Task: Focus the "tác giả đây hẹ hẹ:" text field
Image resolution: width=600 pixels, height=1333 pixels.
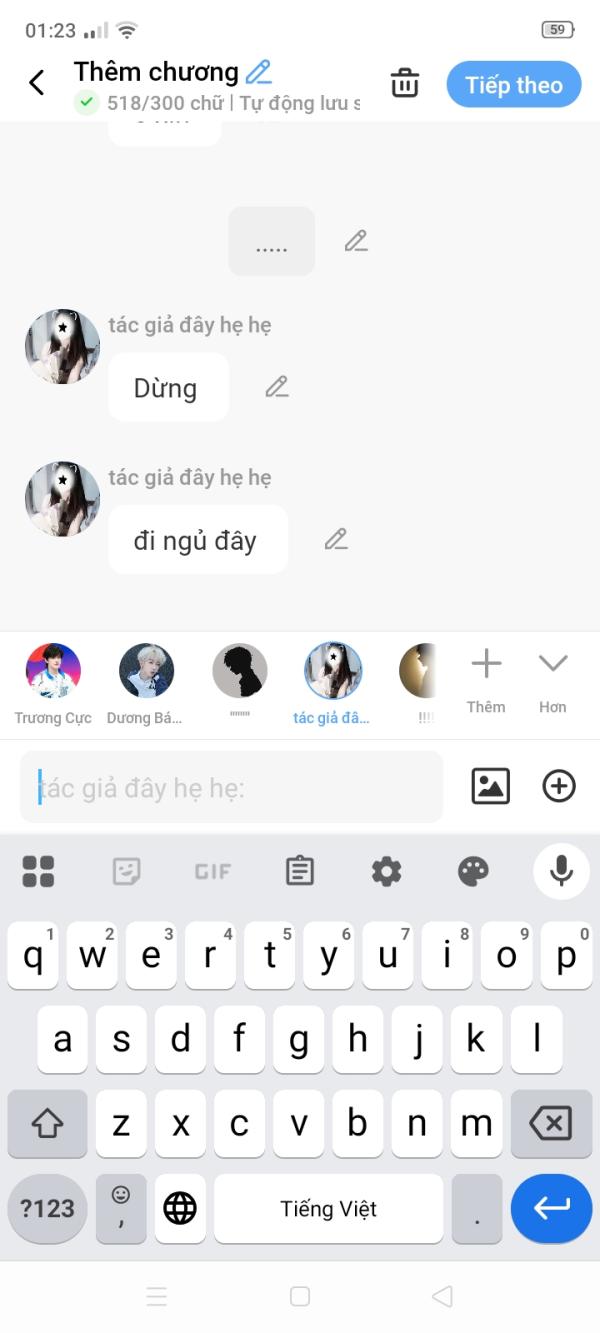Action: 231,787
